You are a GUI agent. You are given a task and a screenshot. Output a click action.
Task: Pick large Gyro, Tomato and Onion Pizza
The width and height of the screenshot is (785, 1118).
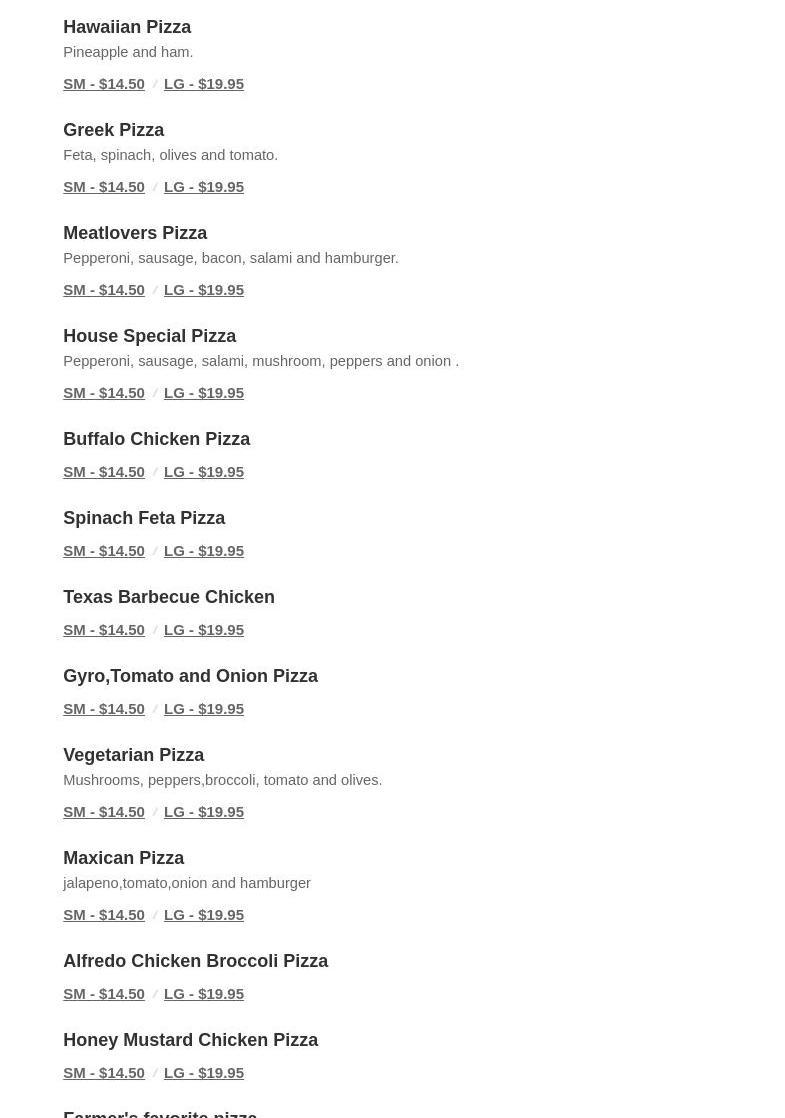point(204,709)
